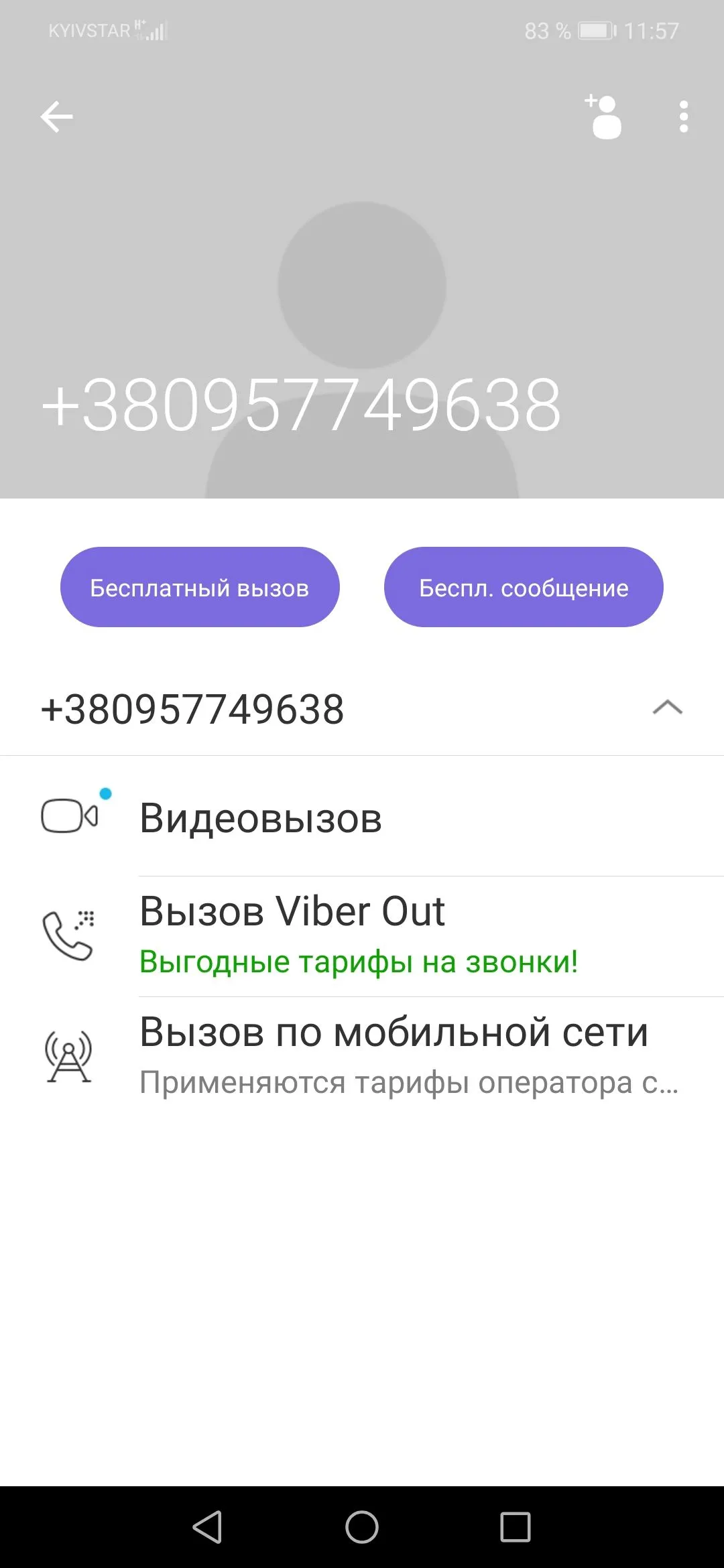This screenshot has width=724, height=1568.
Task: Select Вызов Viber Out option
Action: [362, 935]
